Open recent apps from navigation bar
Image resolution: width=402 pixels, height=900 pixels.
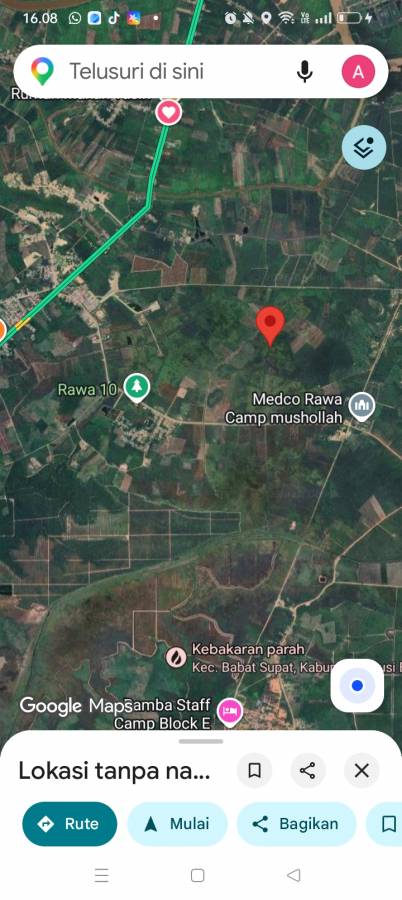[x=102, y=875]
